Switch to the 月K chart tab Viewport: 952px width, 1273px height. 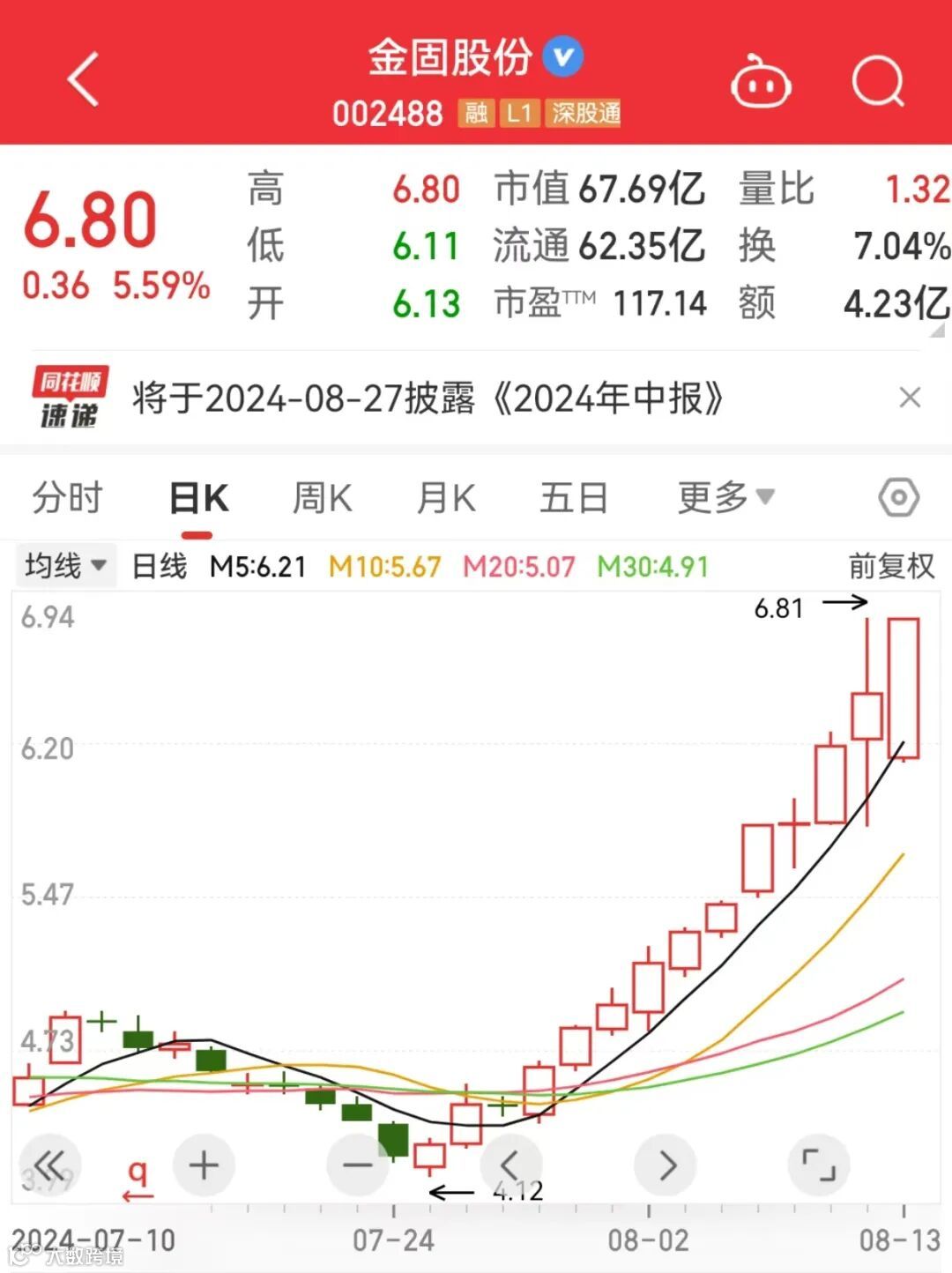coord(447,498)
